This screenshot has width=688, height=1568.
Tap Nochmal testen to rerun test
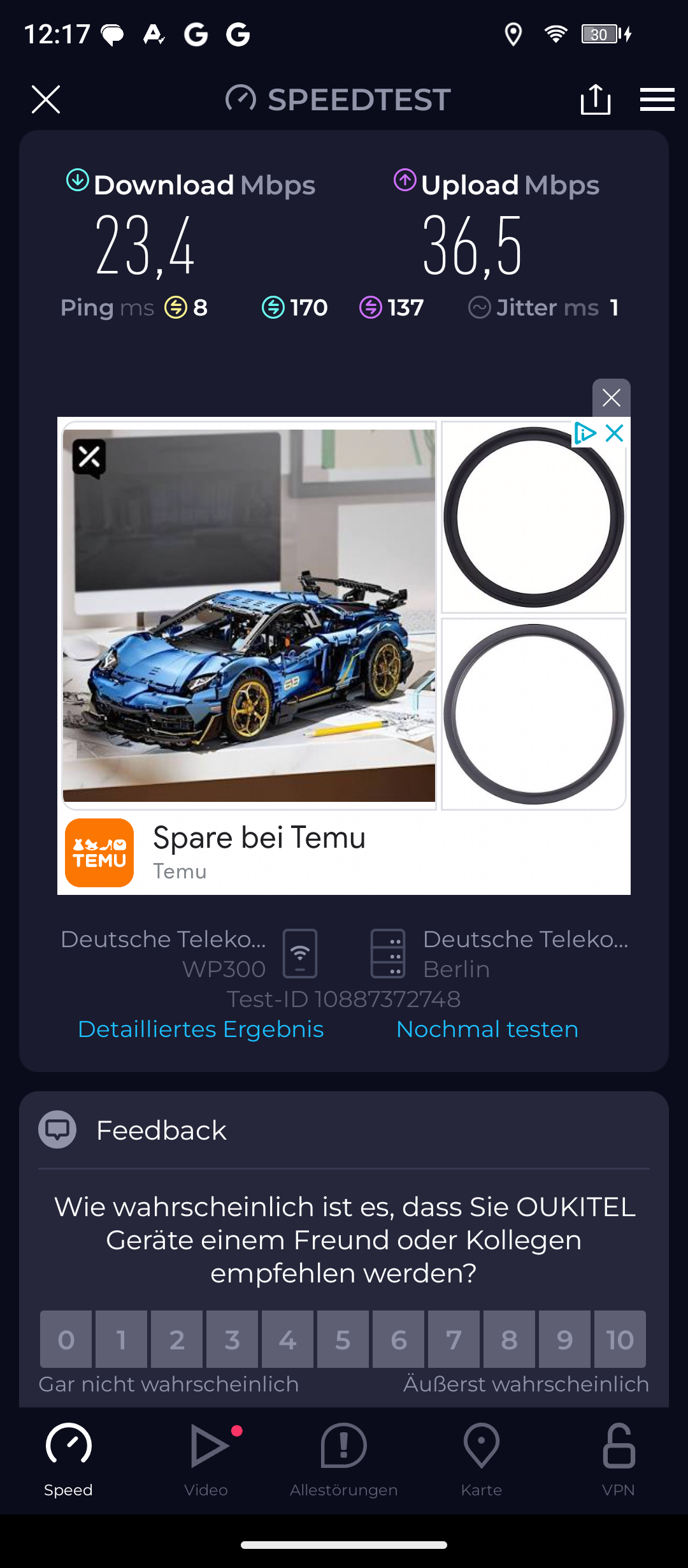pos(487,1029)
